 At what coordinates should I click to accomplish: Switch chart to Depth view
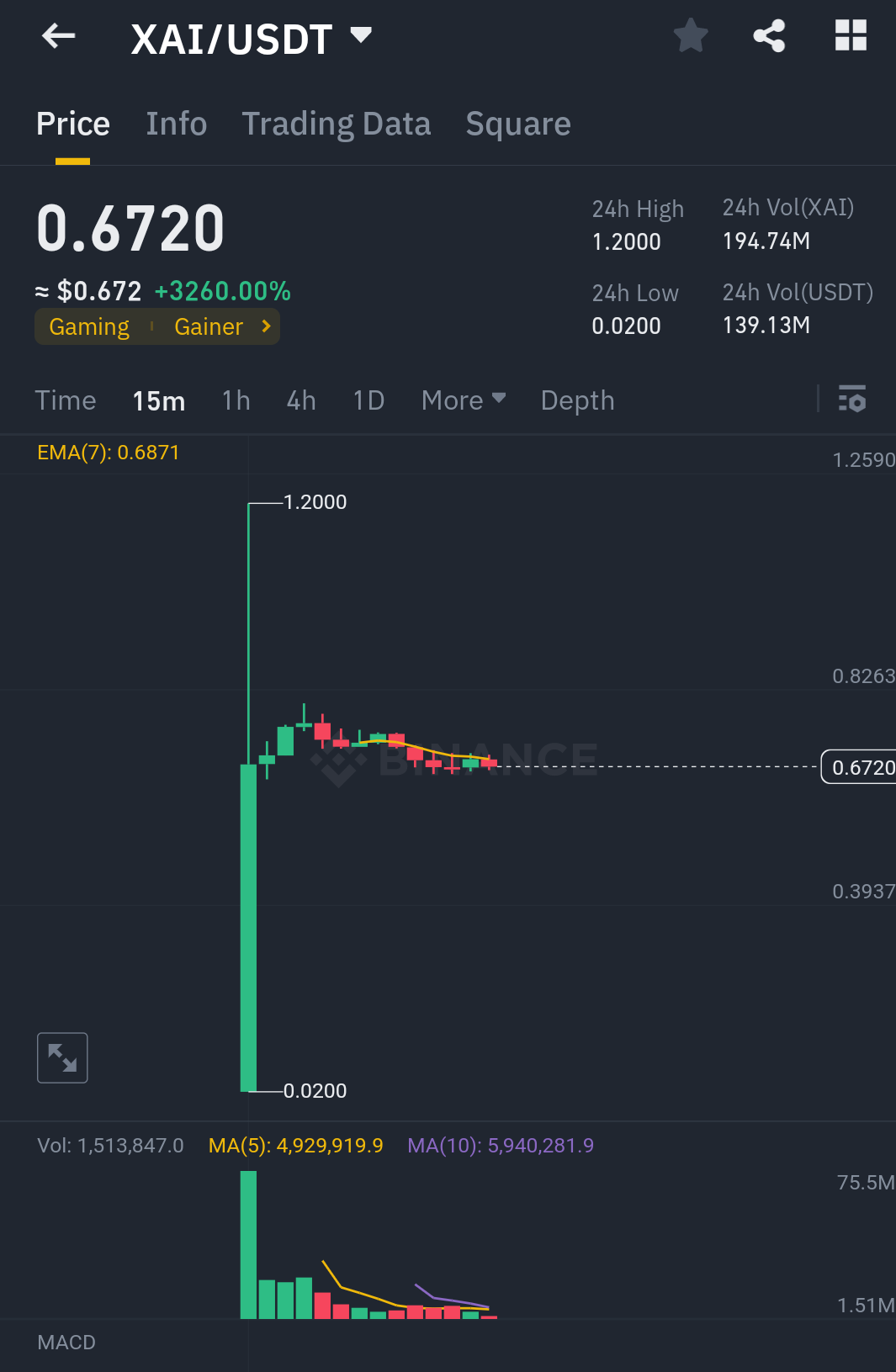point(577,400)
